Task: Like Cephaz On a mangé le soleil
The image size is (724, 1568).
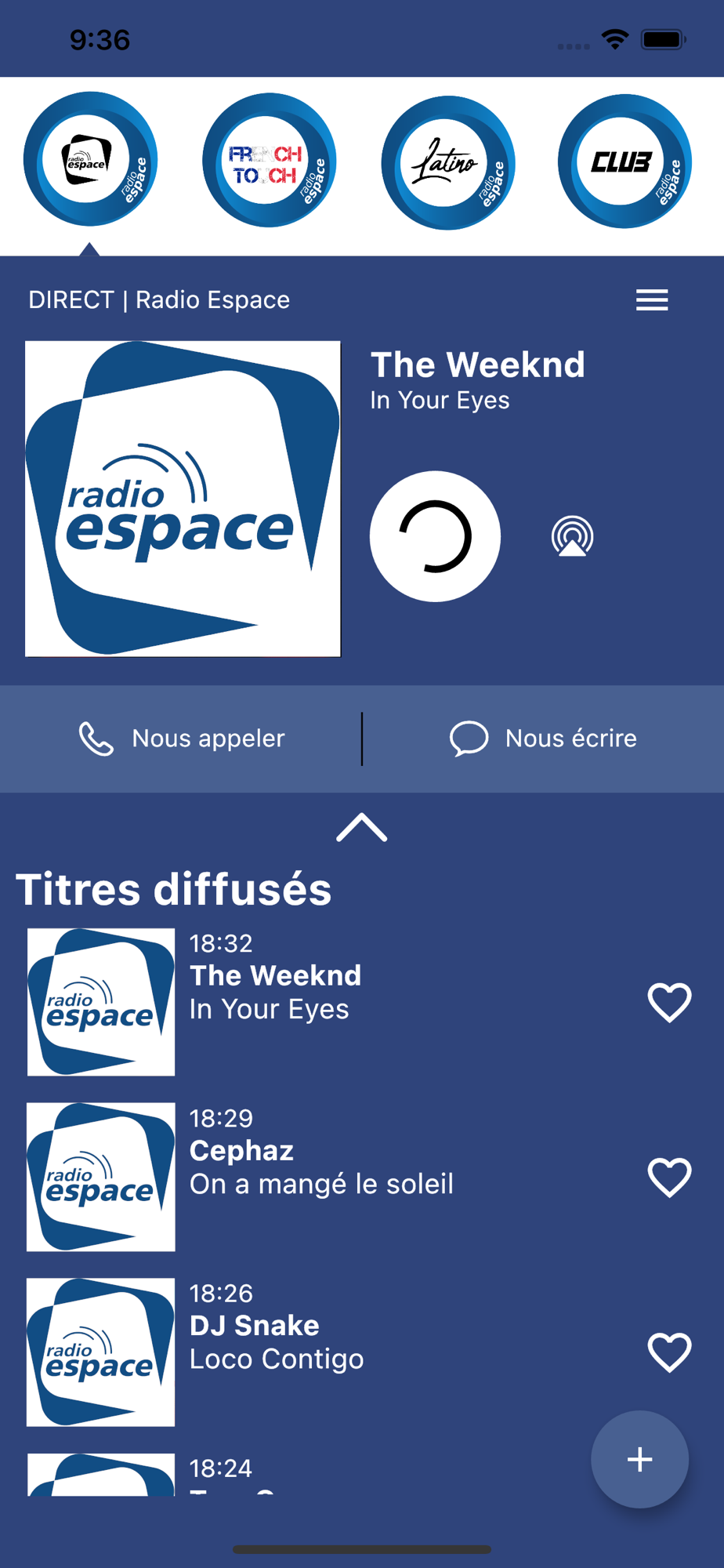Action: [x=670, y=1178]
